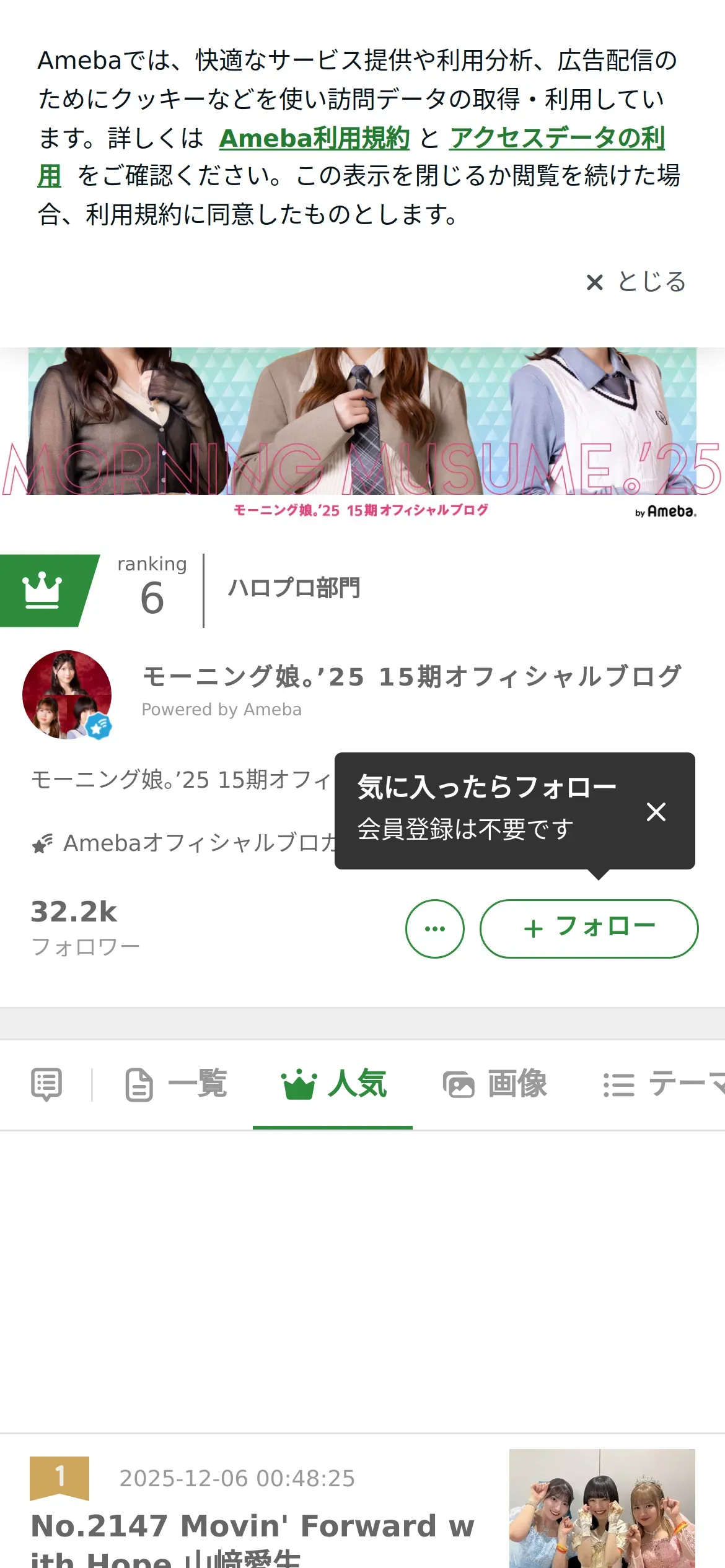
Task: Switch to the 人気 tab
Action: (333, 1084)
